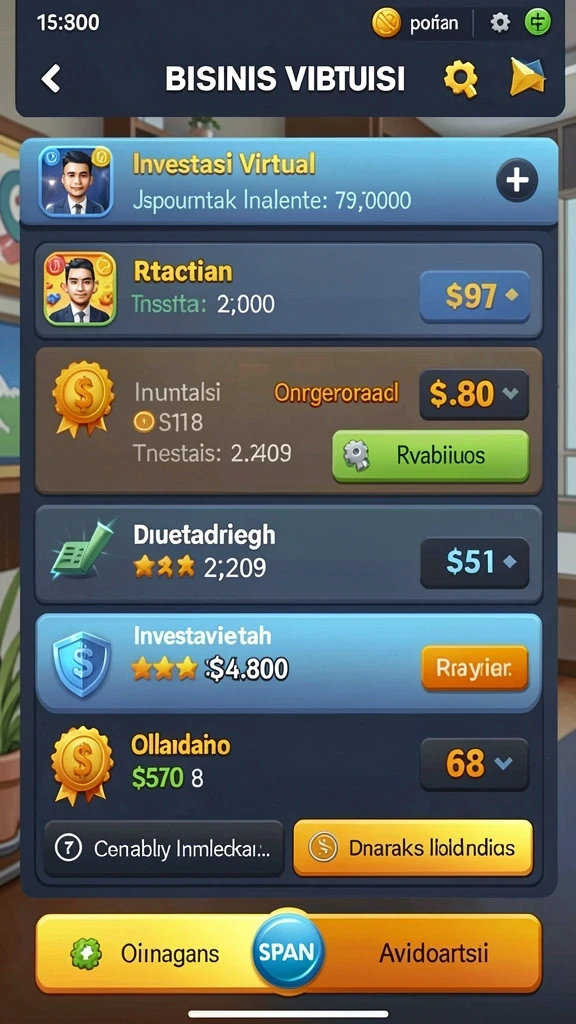Tap the Dnaraks lioldndias button
576x1024 pixels.
tap(413, 848)
